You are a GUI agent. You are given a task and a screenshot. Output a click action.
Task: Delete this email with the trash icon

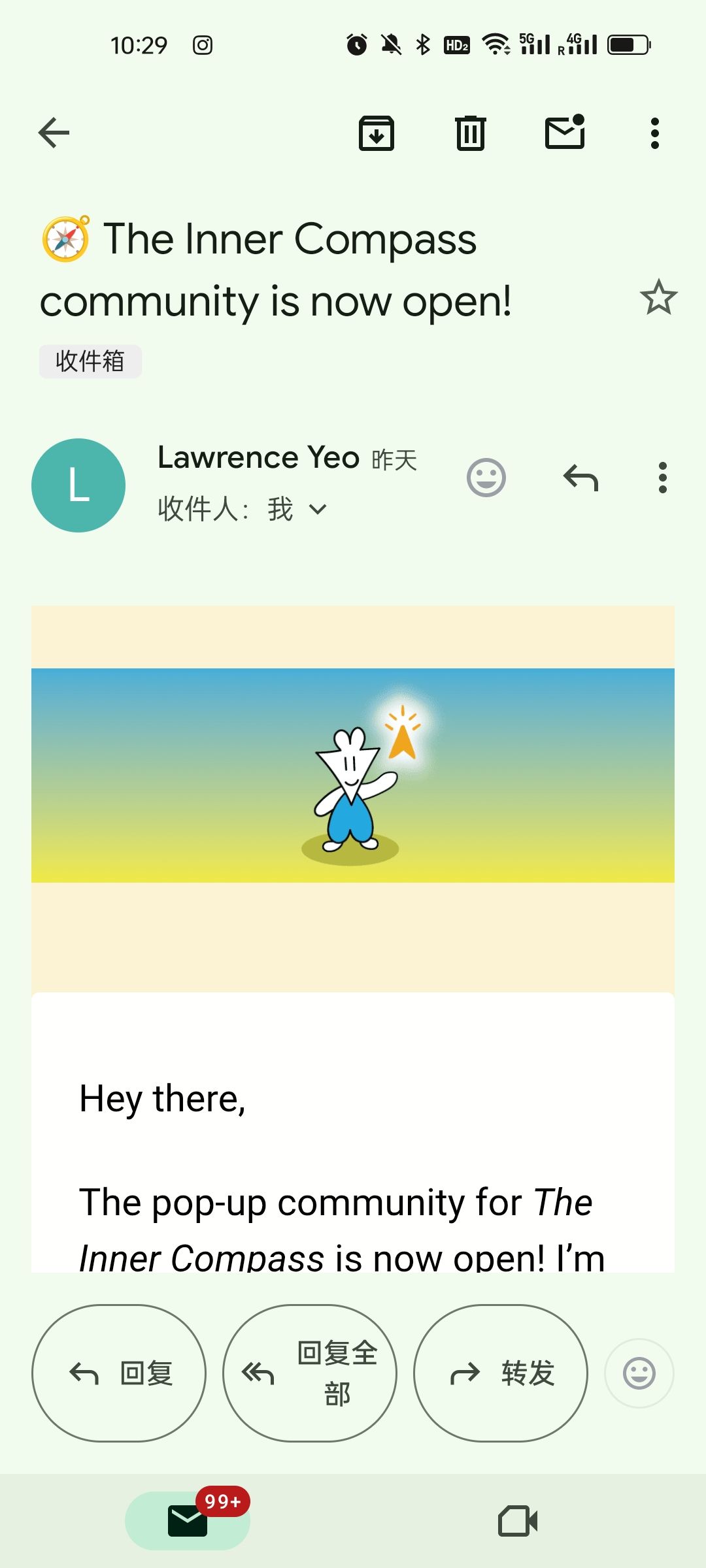point(471,133)
